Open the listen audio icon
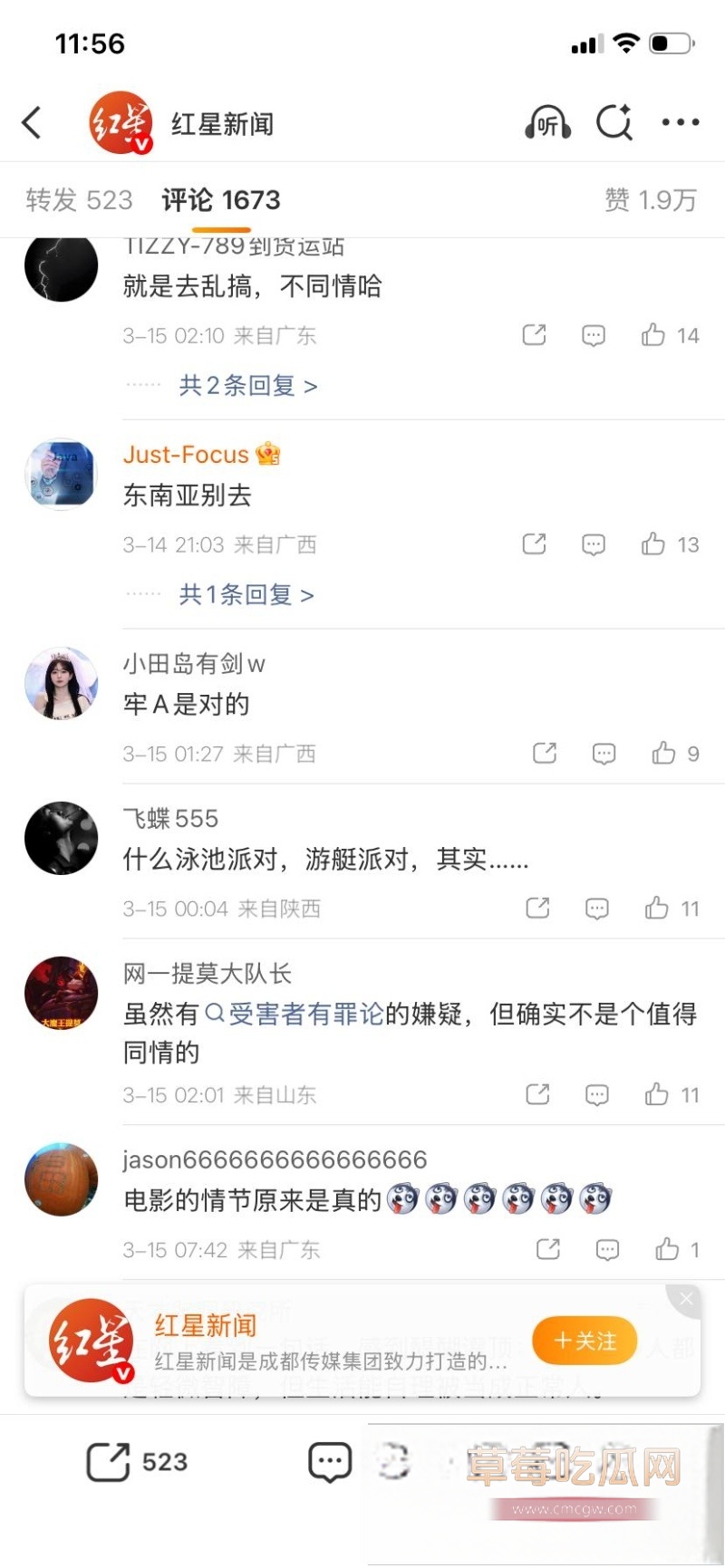 pyautogui.click(x=547, y=122)
